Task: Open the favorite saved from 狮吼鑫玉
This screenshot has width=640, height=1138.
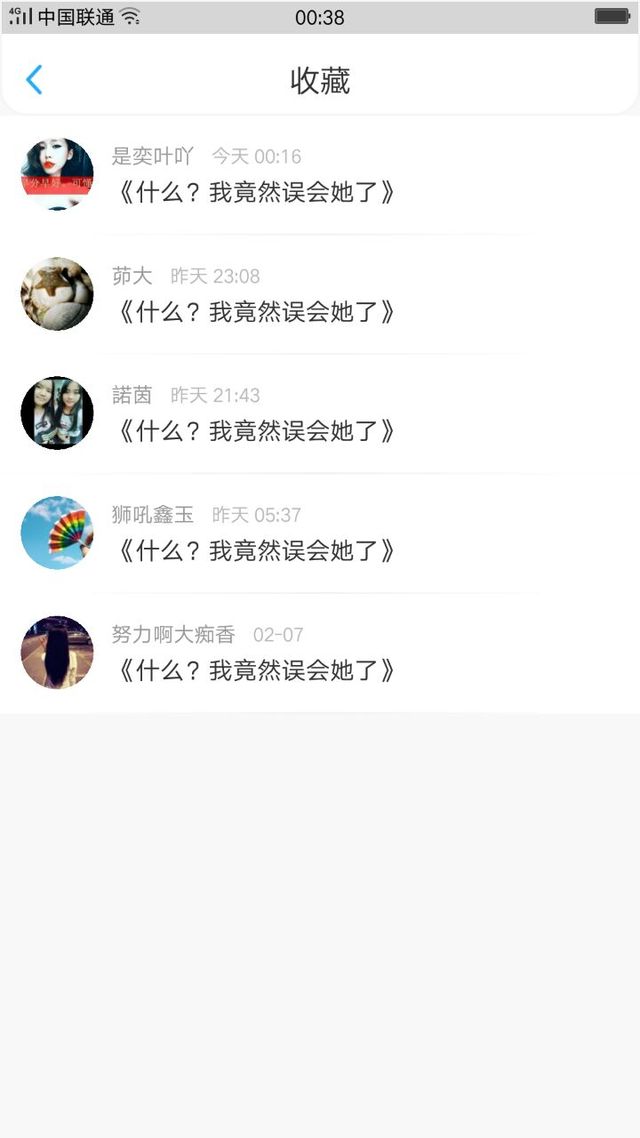Action: click(x=320, y=533)
